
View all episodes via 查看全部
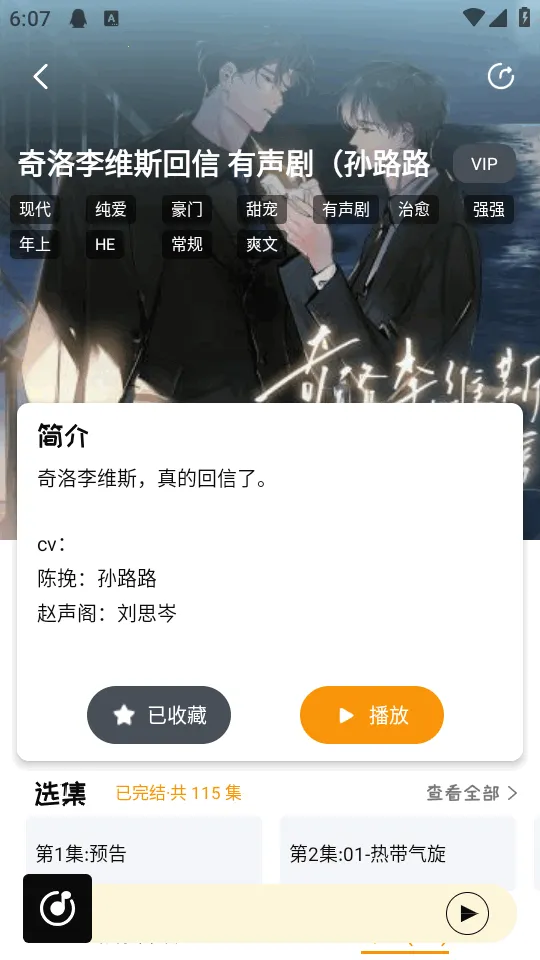pos(472,793)
